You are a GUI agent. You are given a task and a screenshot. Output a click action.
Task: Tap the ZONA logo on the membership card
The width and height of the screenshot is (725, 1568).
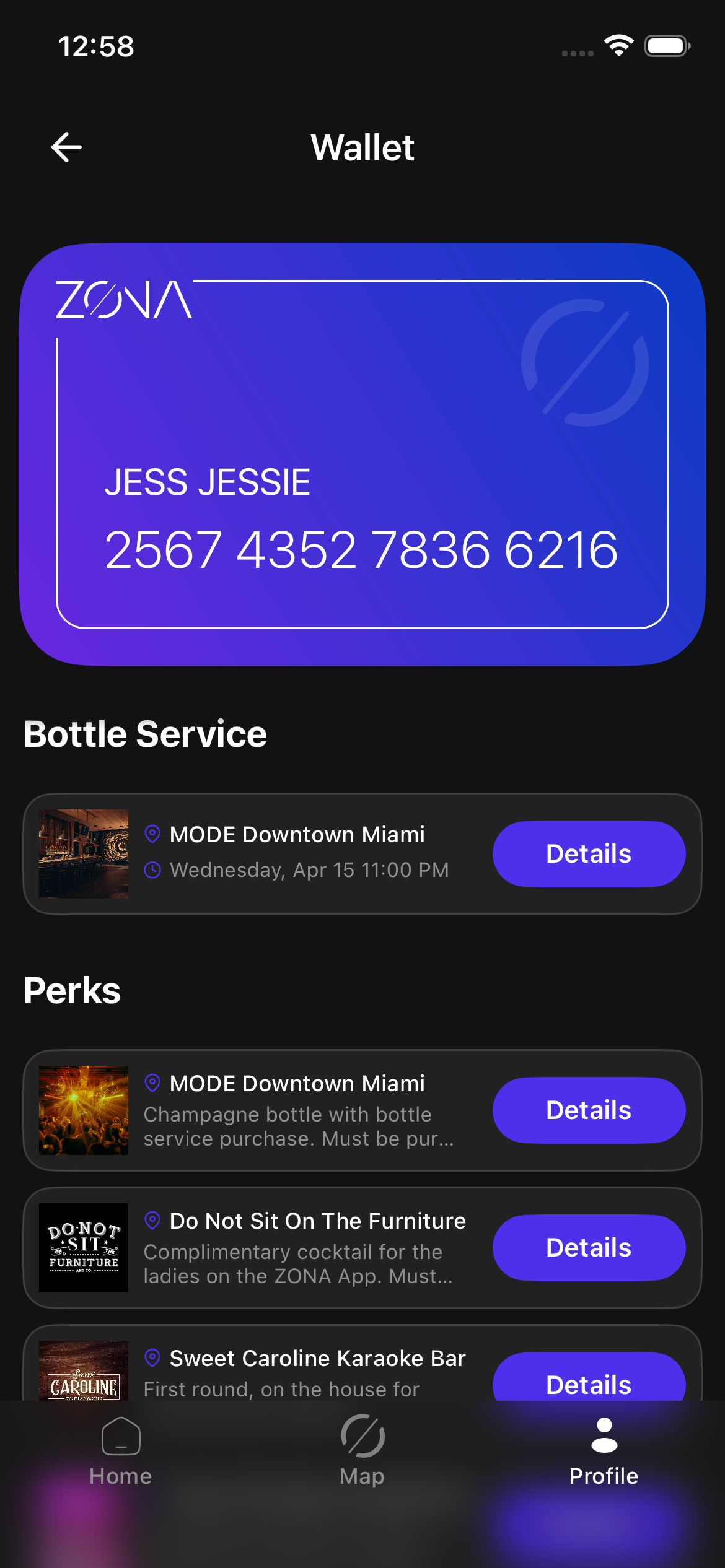(122, 302)
